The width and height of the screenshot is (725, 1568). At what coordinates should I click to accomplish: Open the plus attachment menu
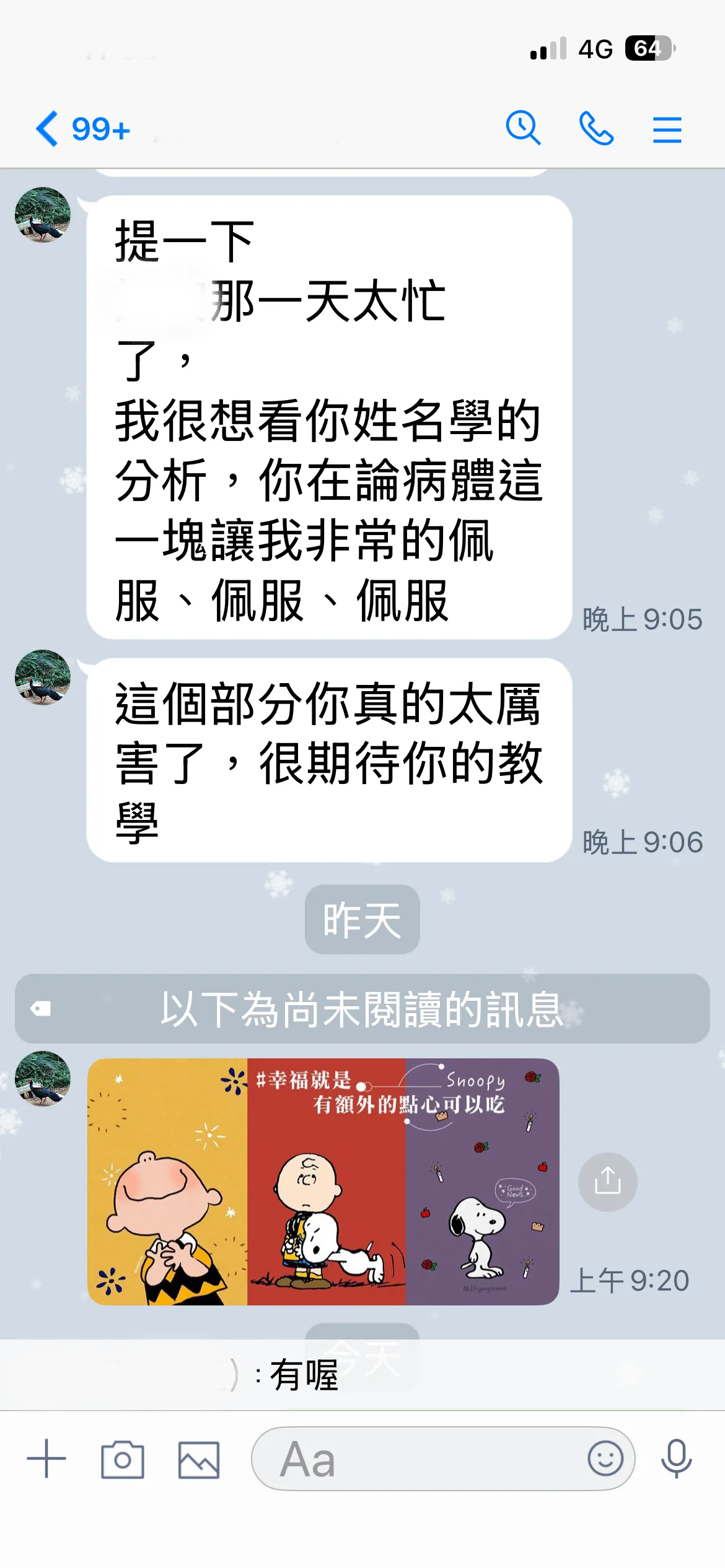tap(46, 1458)
